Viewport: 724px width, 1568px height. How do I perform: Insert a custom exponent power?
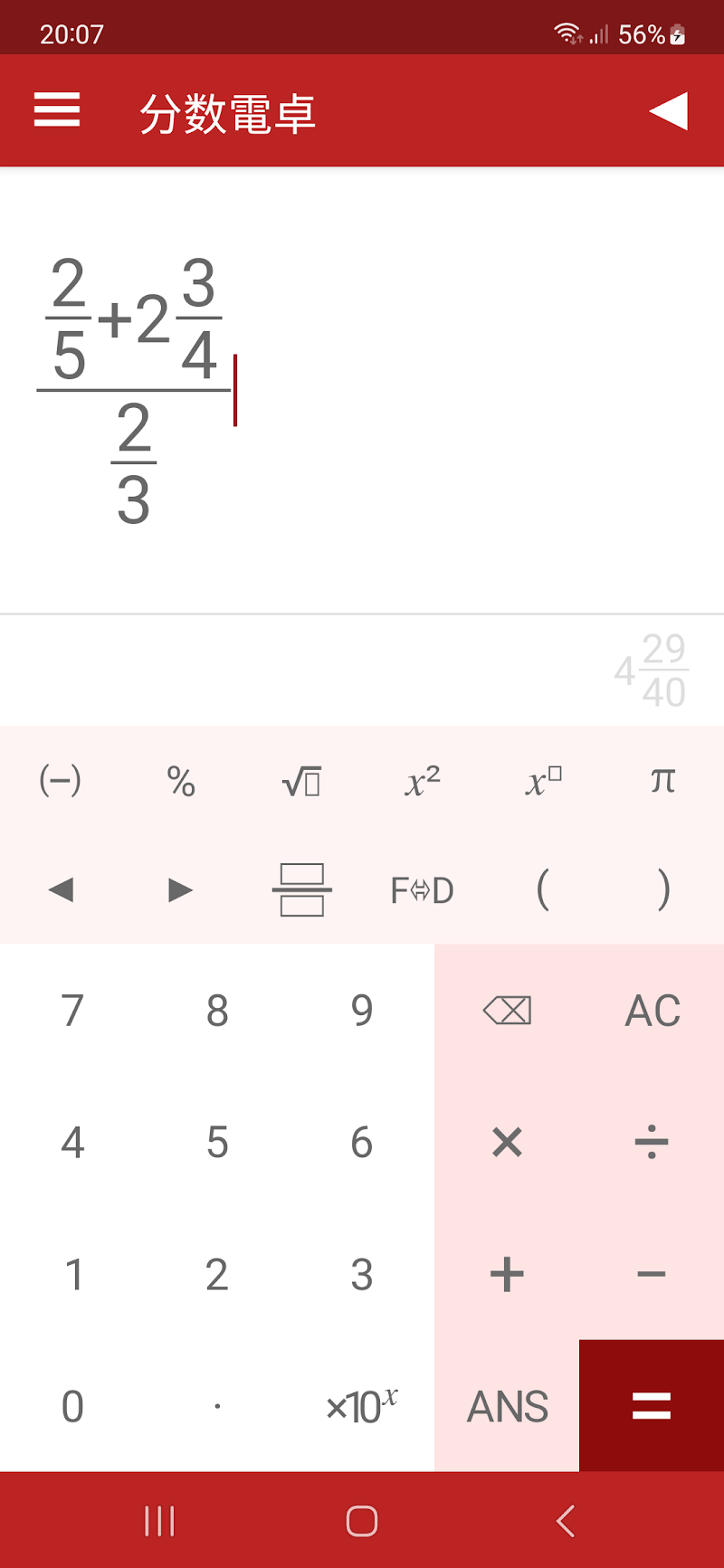click(543, 781)
